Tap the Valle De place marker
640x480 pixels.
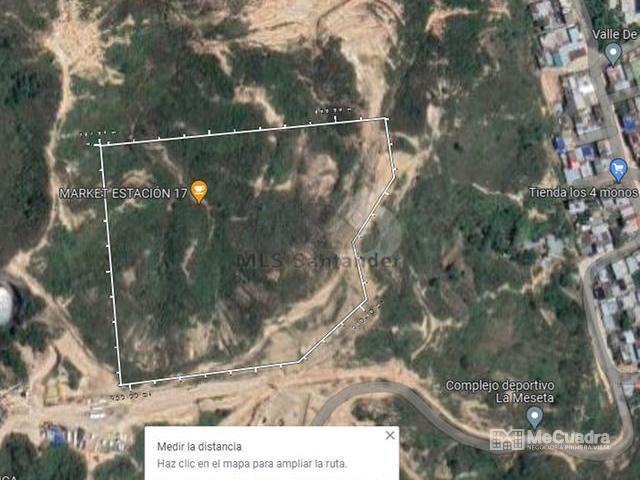613,51
